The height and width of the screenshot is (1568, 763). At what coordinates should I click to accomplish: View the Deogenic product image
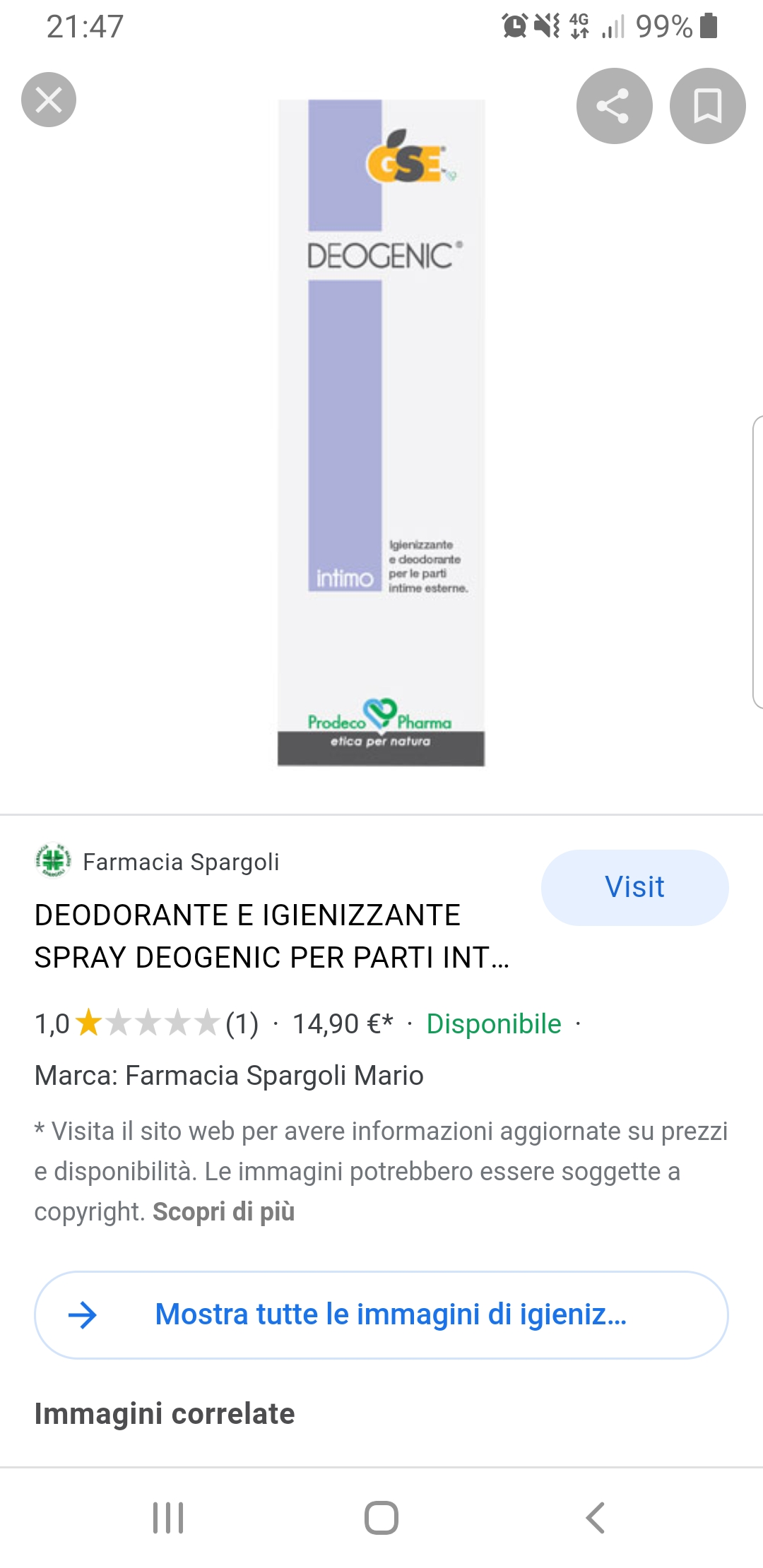[x=381, y=432]
